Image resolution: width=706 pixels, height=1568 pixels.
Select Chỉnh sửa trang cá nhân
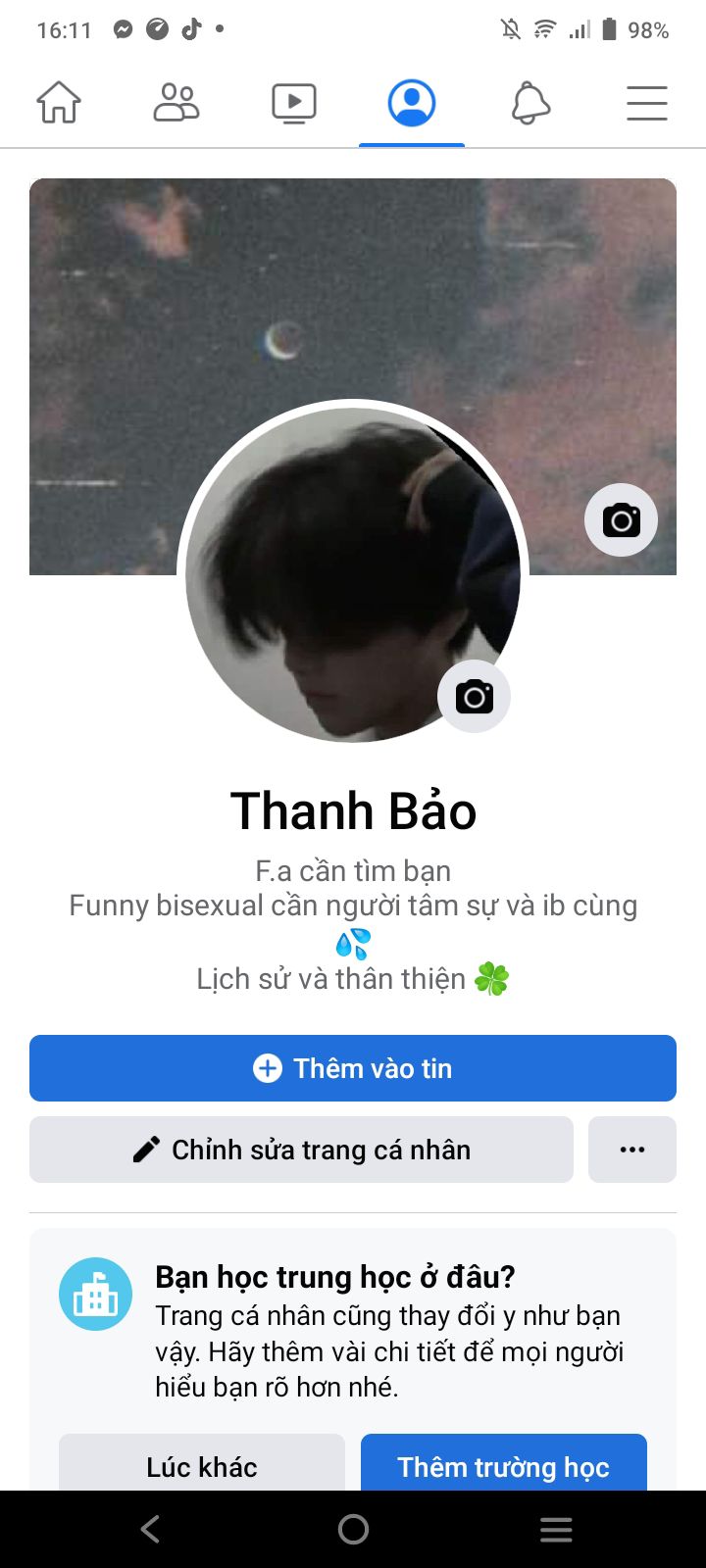[x=301, y=1150]
